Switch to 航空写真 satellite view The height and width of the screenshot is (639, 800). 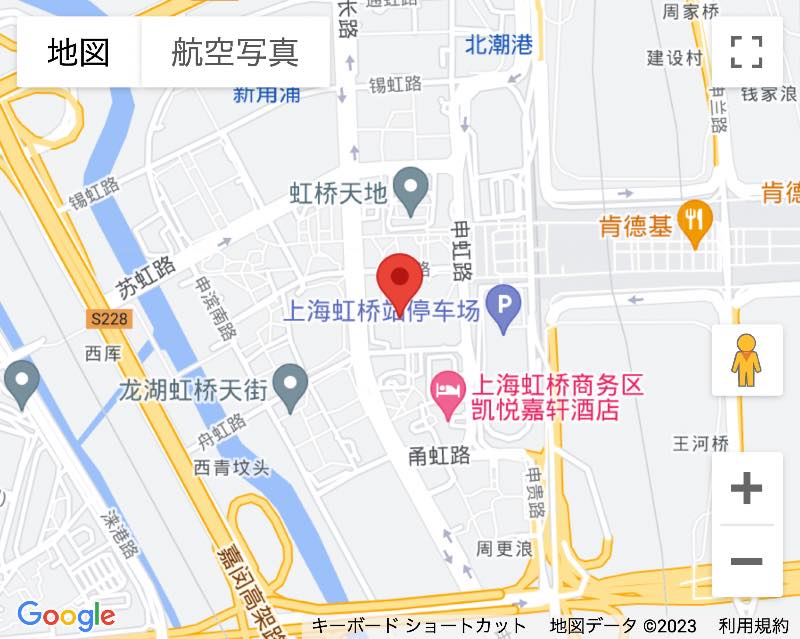pyautogui.click(x=235, y=52)
